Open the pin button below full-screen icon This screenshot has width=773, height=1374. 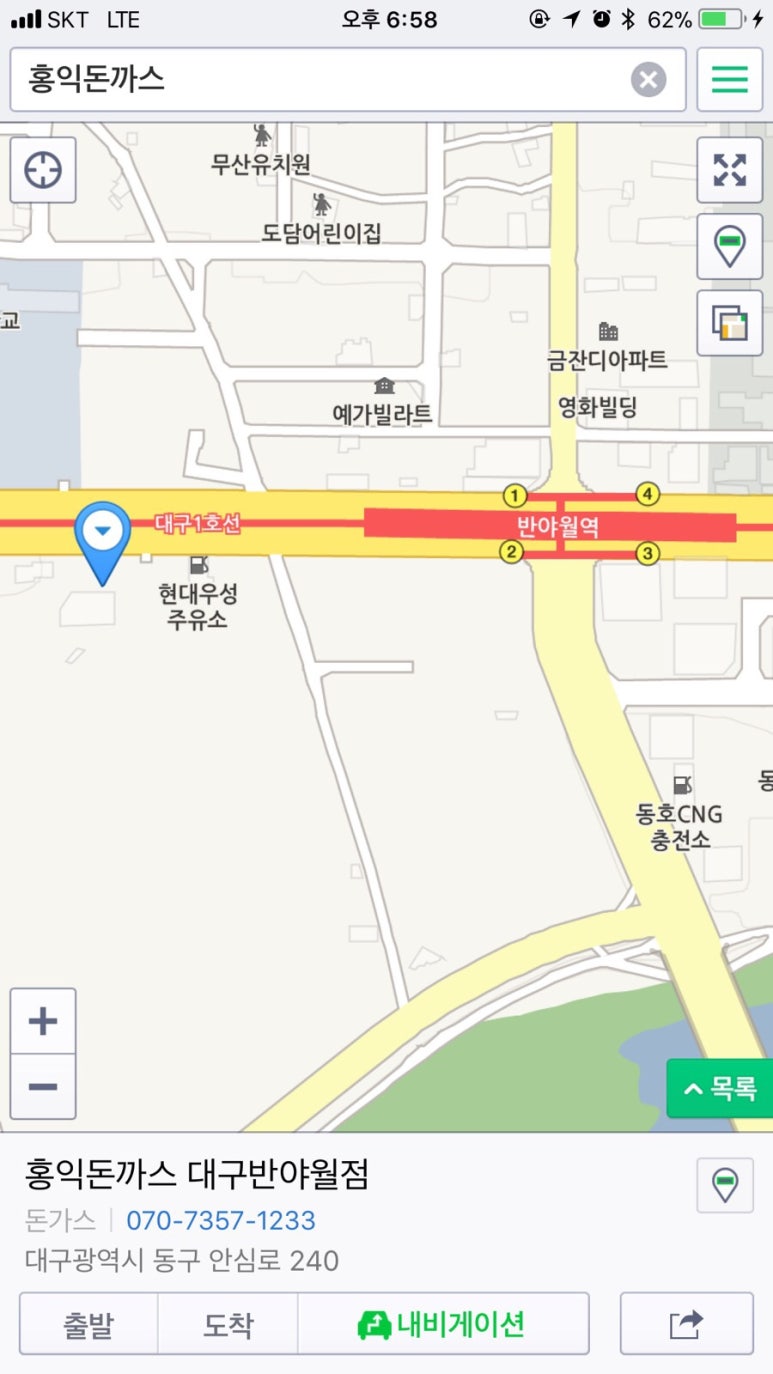click(x=729, y=246)
